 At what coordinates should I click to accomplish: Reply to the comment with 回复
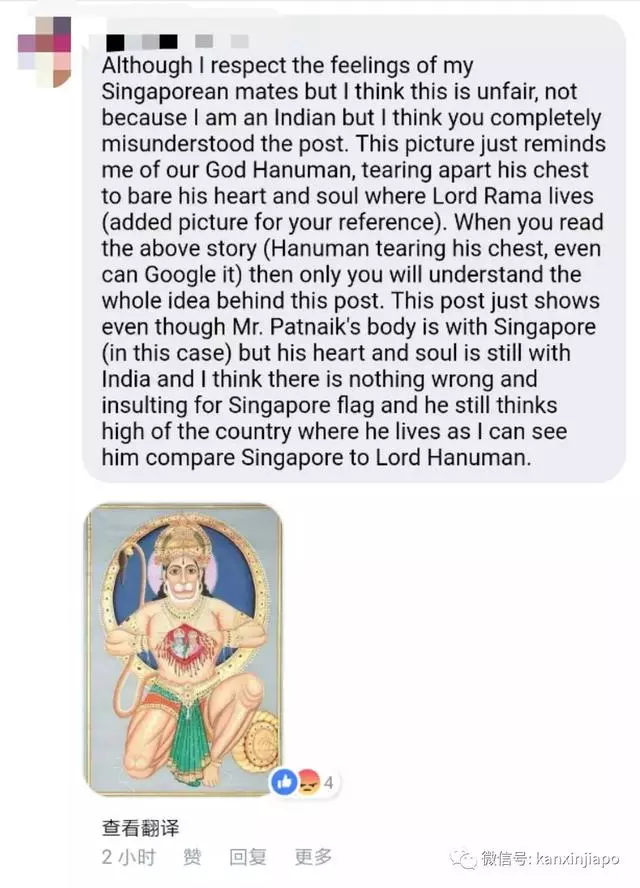coord(247,857)
